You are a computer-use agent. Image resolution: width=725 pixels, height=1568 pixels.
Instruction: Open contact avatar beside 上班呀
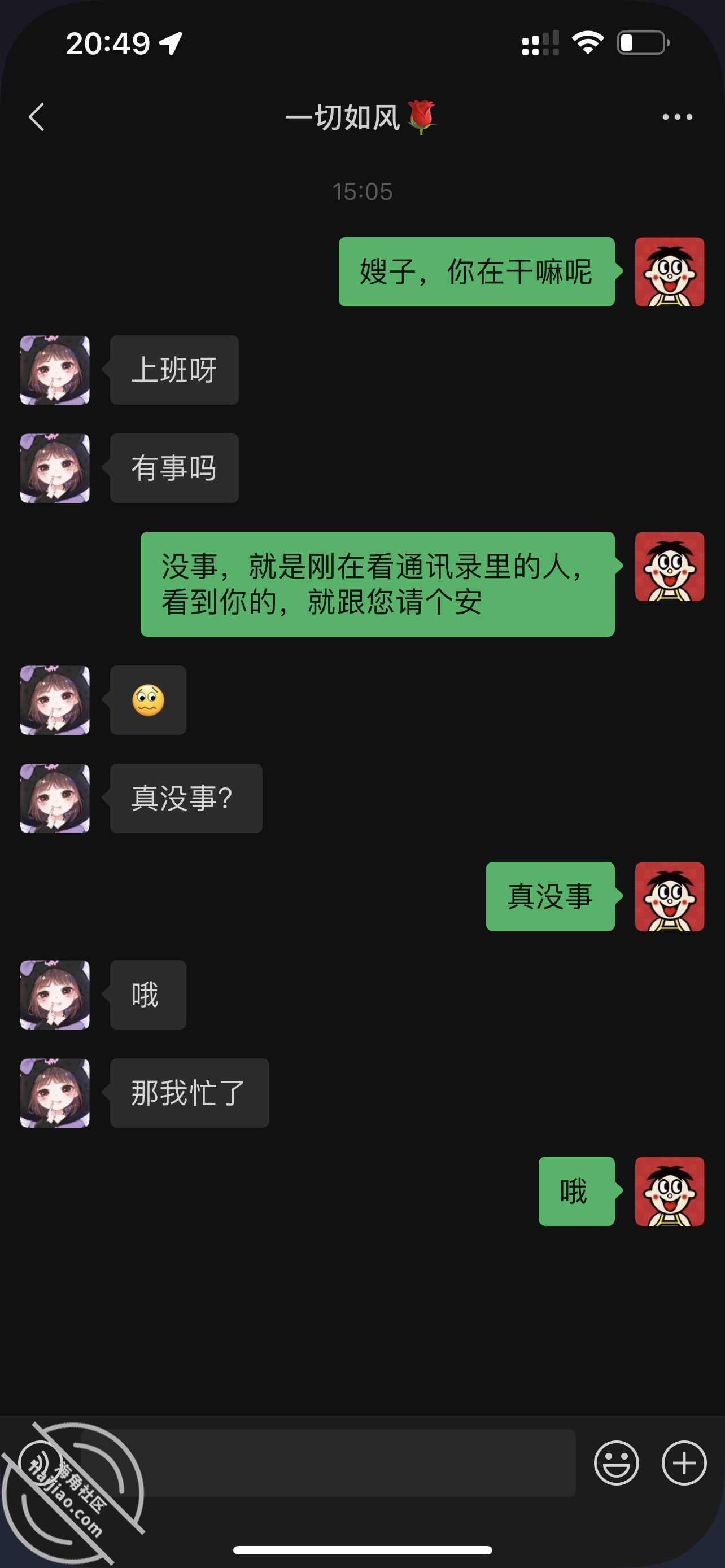55,370
